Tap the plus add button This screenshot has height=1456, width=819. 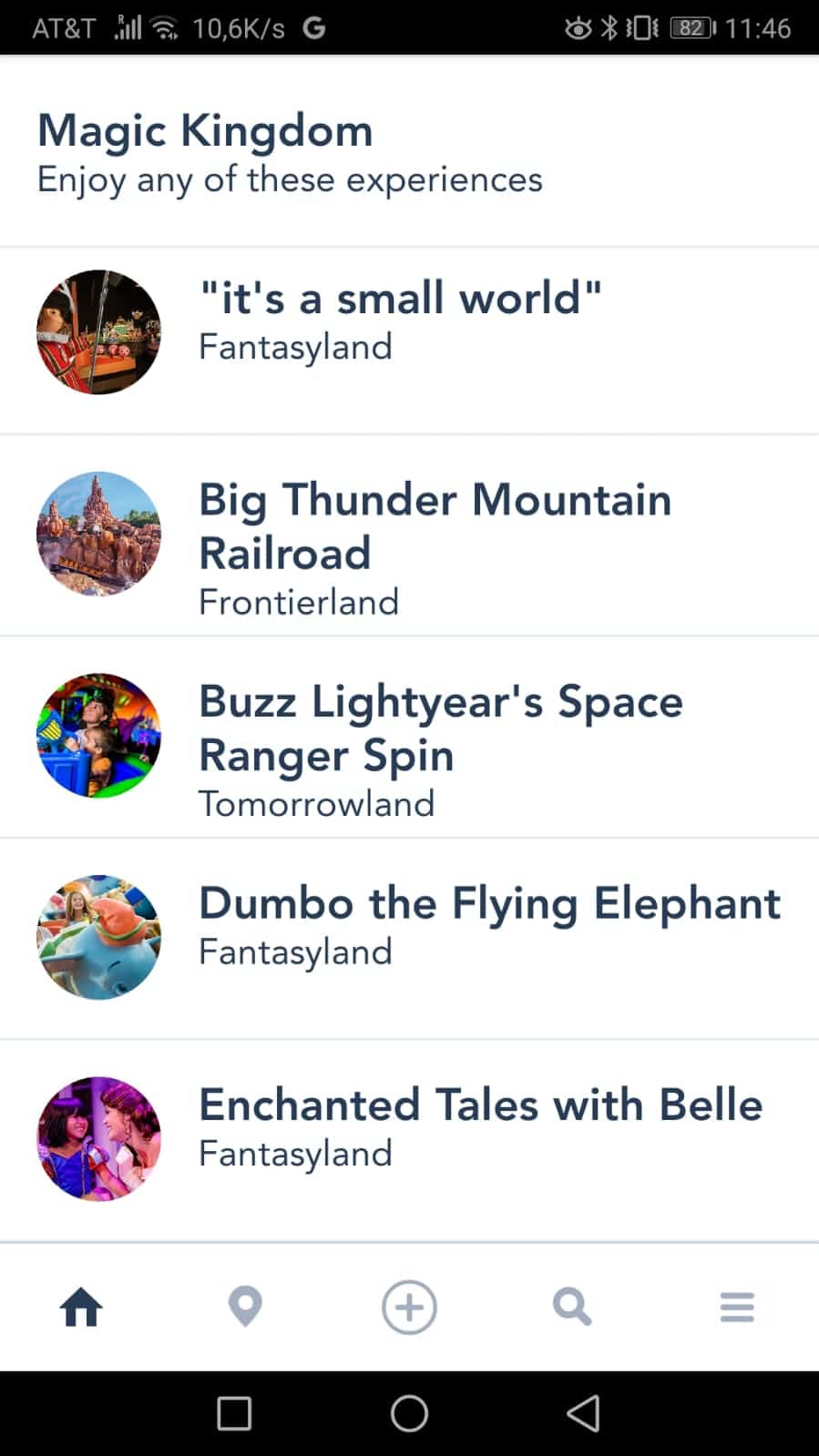[409, 1308]
